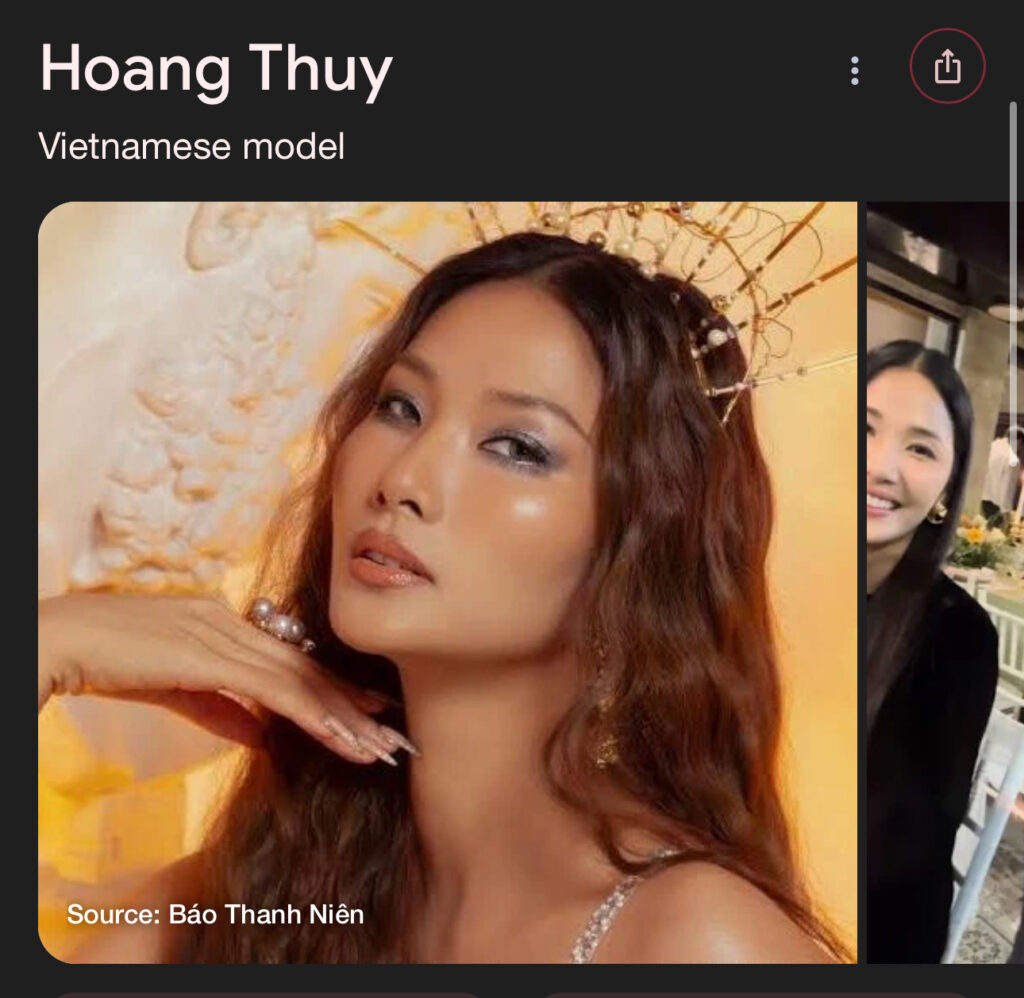Share the Hoang Thuy knowledge panel
The width and height of the screenshot is (1024, 998).
point(947,67)
